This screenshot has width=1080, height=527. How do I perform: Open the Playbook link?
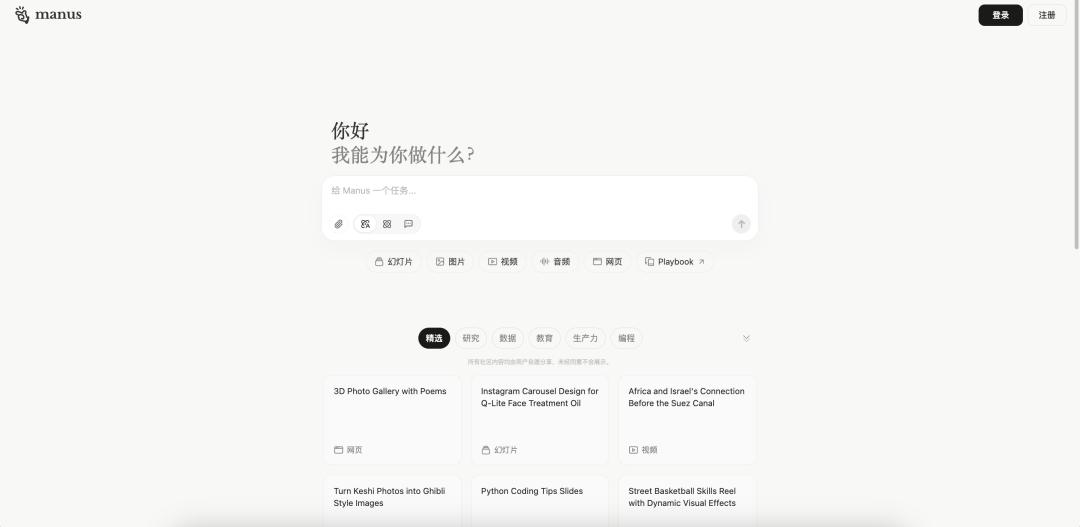point(675,262)
